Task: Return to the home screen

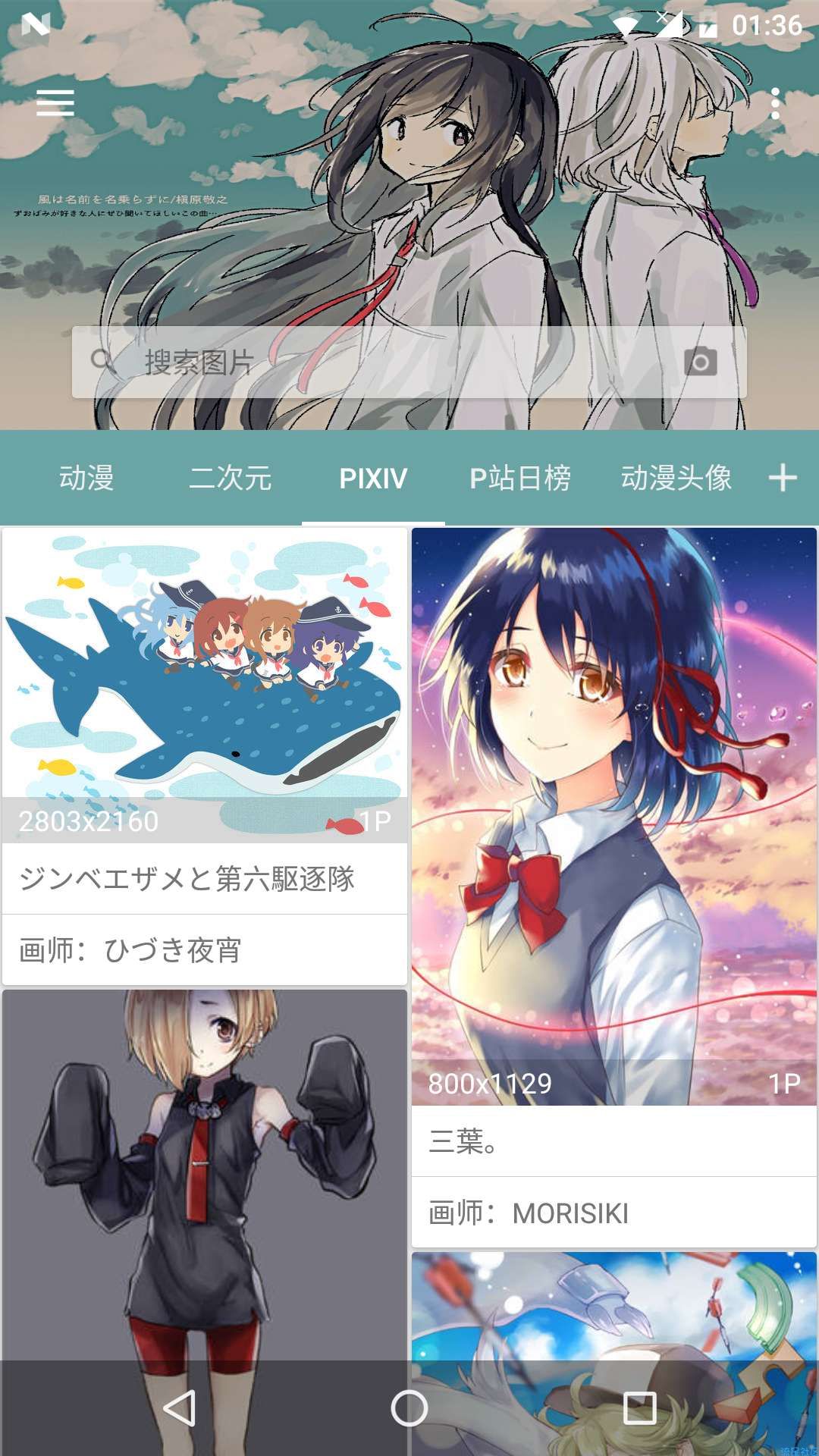Action: point(409,1408)
